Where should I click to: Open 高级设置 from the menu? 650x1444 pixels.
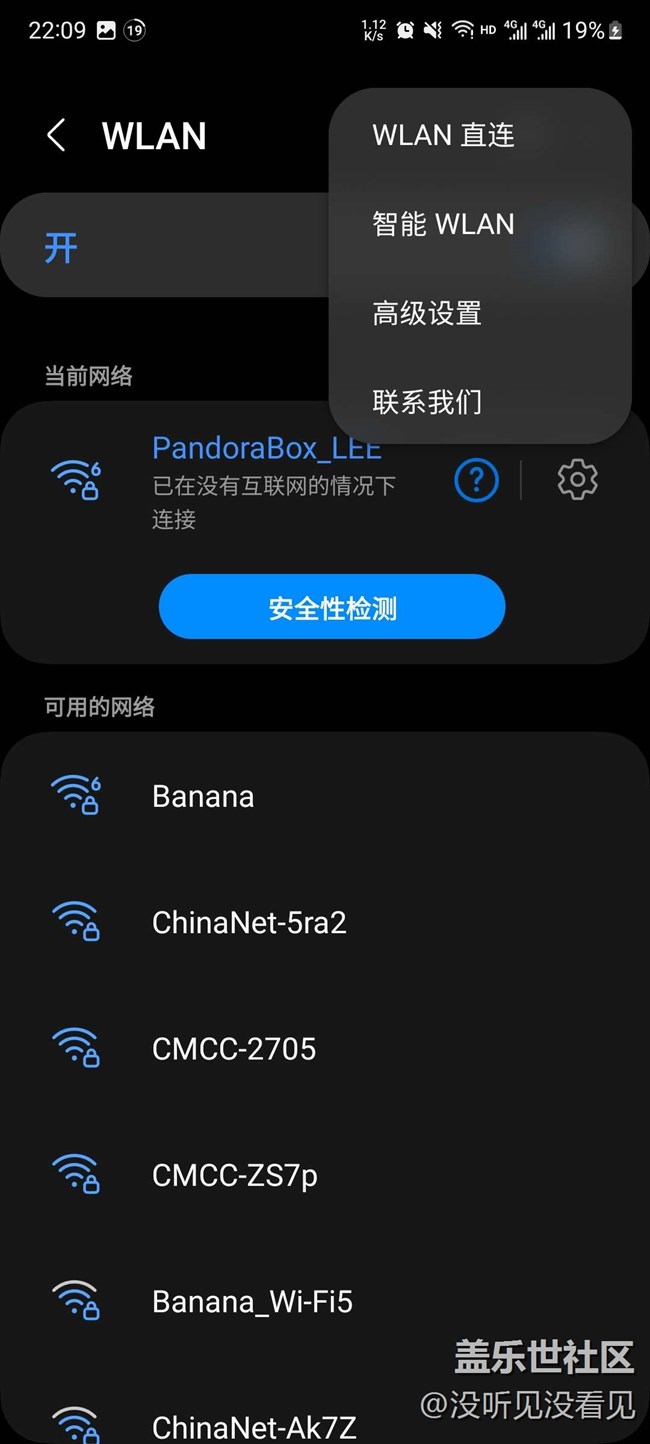pyautogui.click(x=480, y=313)
